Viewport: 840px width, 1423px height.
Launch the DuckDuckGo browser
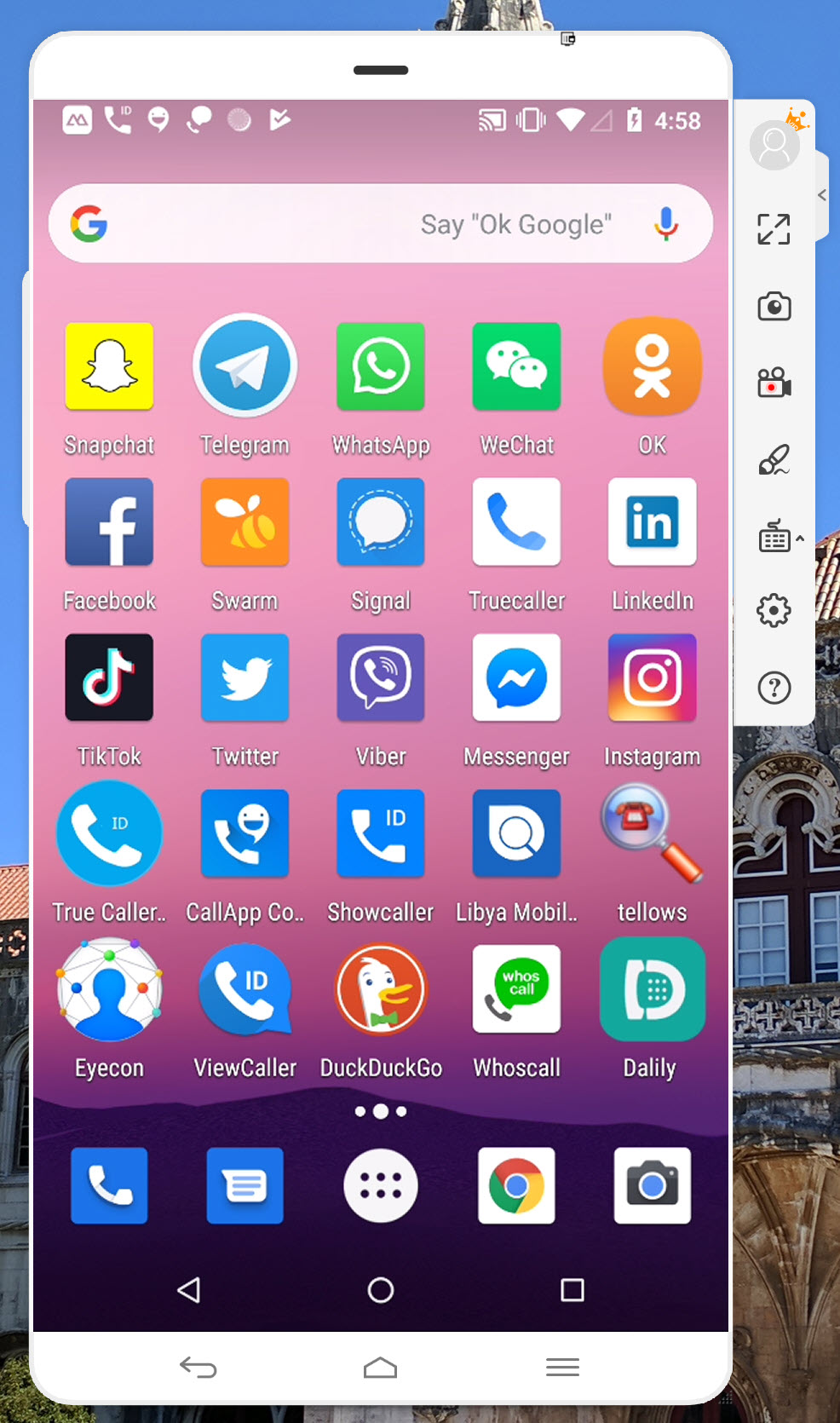(381, 988)
